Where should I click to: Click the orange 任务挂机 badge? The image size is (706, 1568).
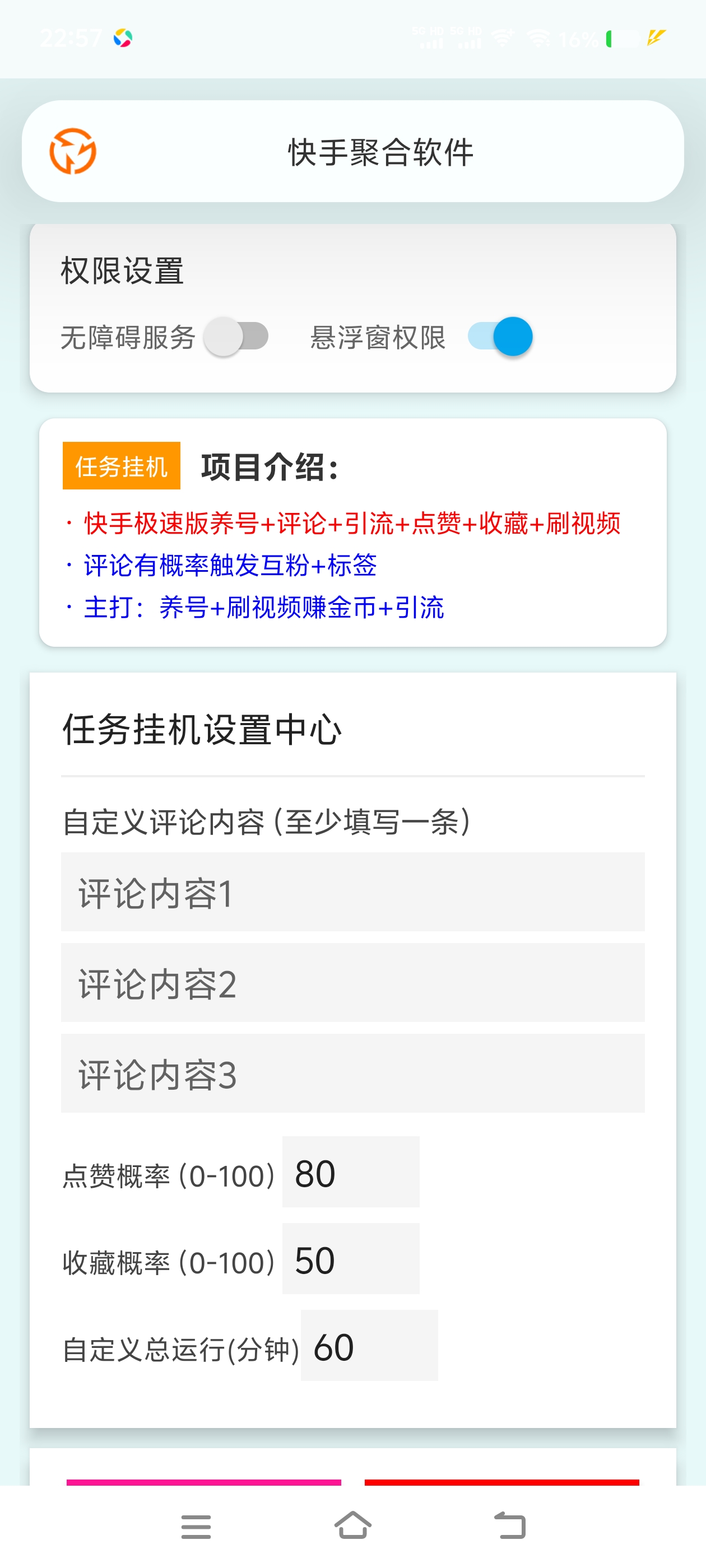(x=120, y=466)
